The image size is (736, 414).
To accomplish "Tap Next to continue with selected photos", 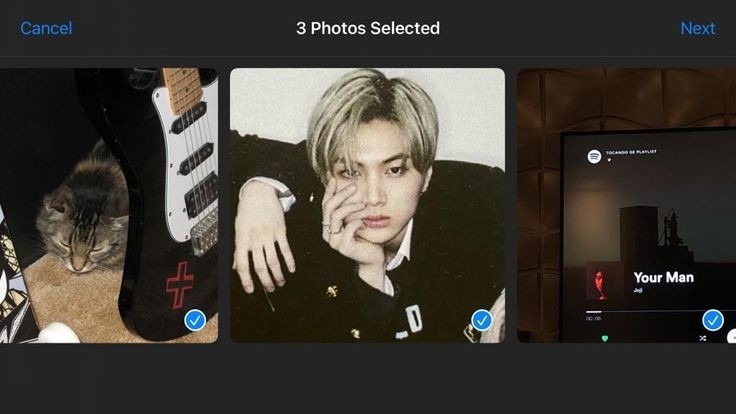I will 698,28.
